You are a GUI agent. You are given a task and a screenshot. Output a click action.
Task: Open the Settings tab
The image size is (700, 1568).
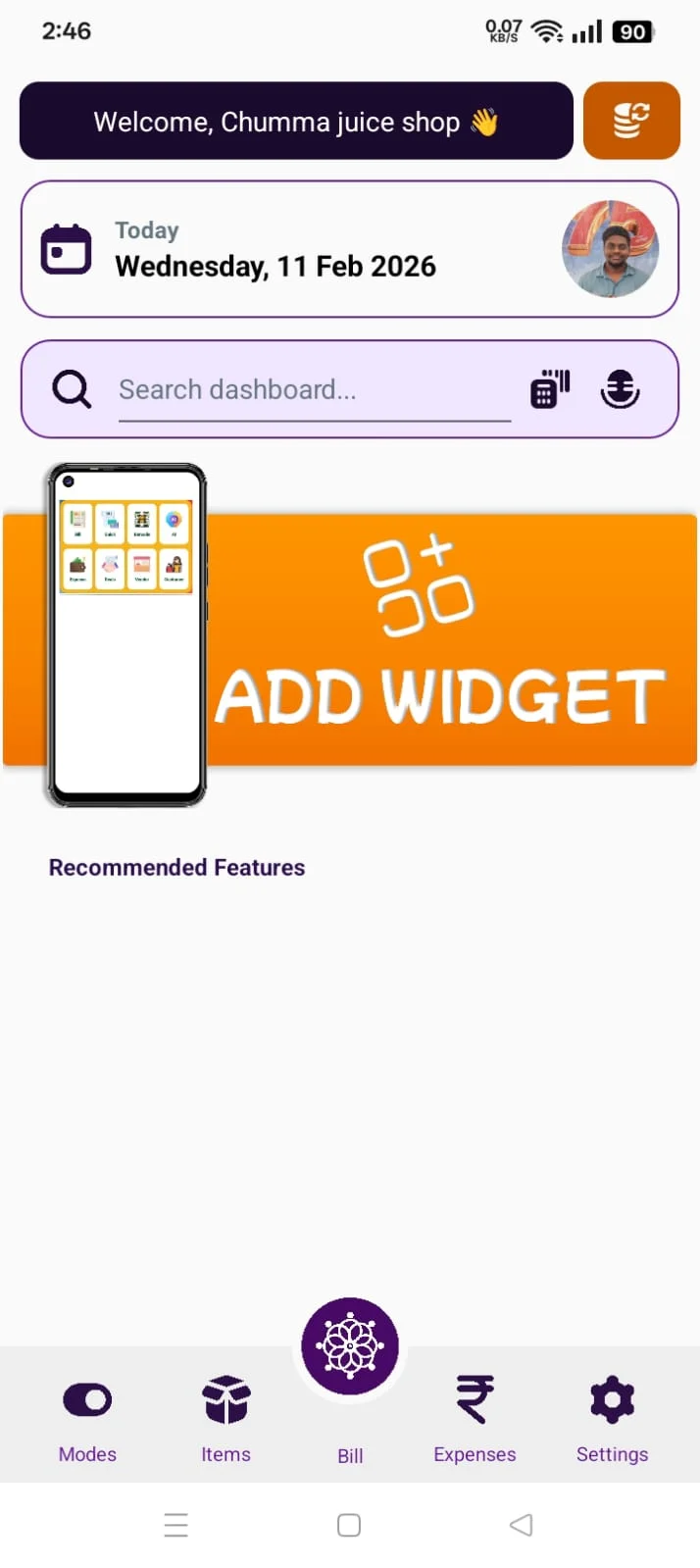coord(612,1416)
